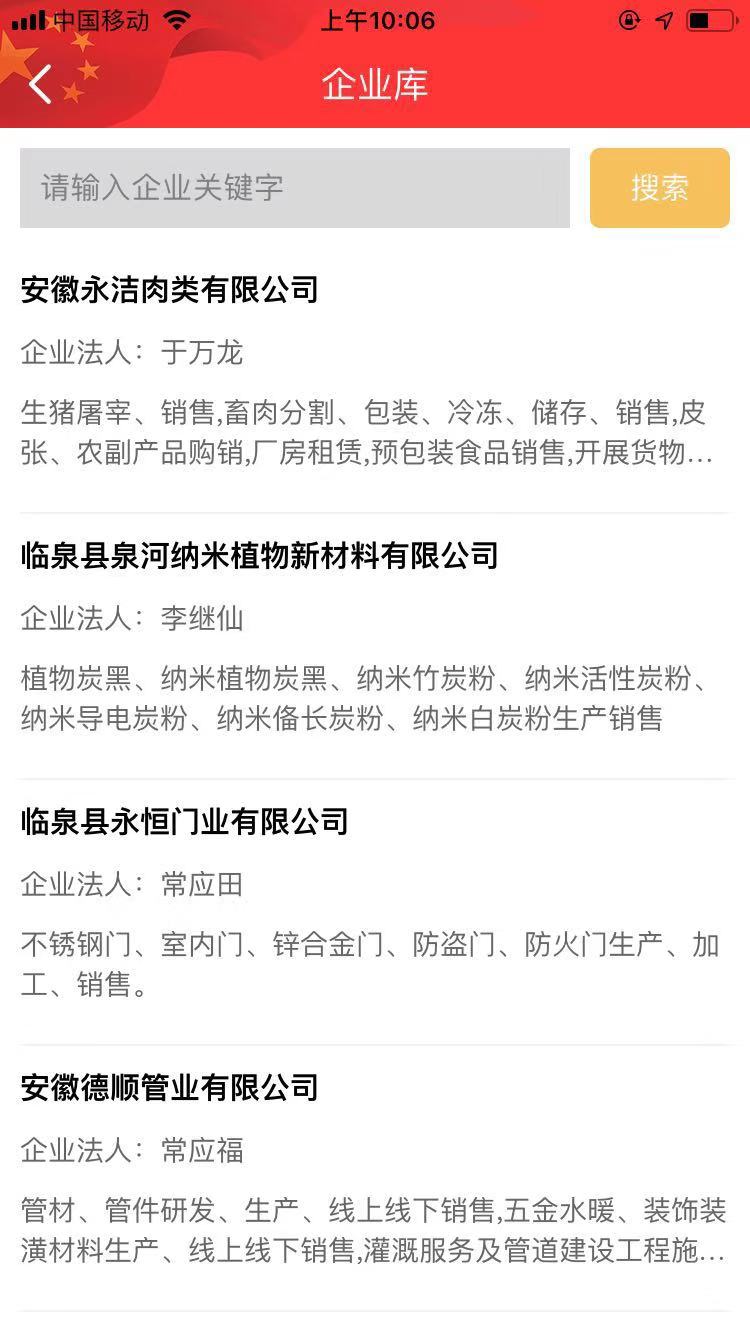This screenshot has height=1334, width=750.
Task: Select the 请输入企业关键字 search field
Action: point(296,187)
